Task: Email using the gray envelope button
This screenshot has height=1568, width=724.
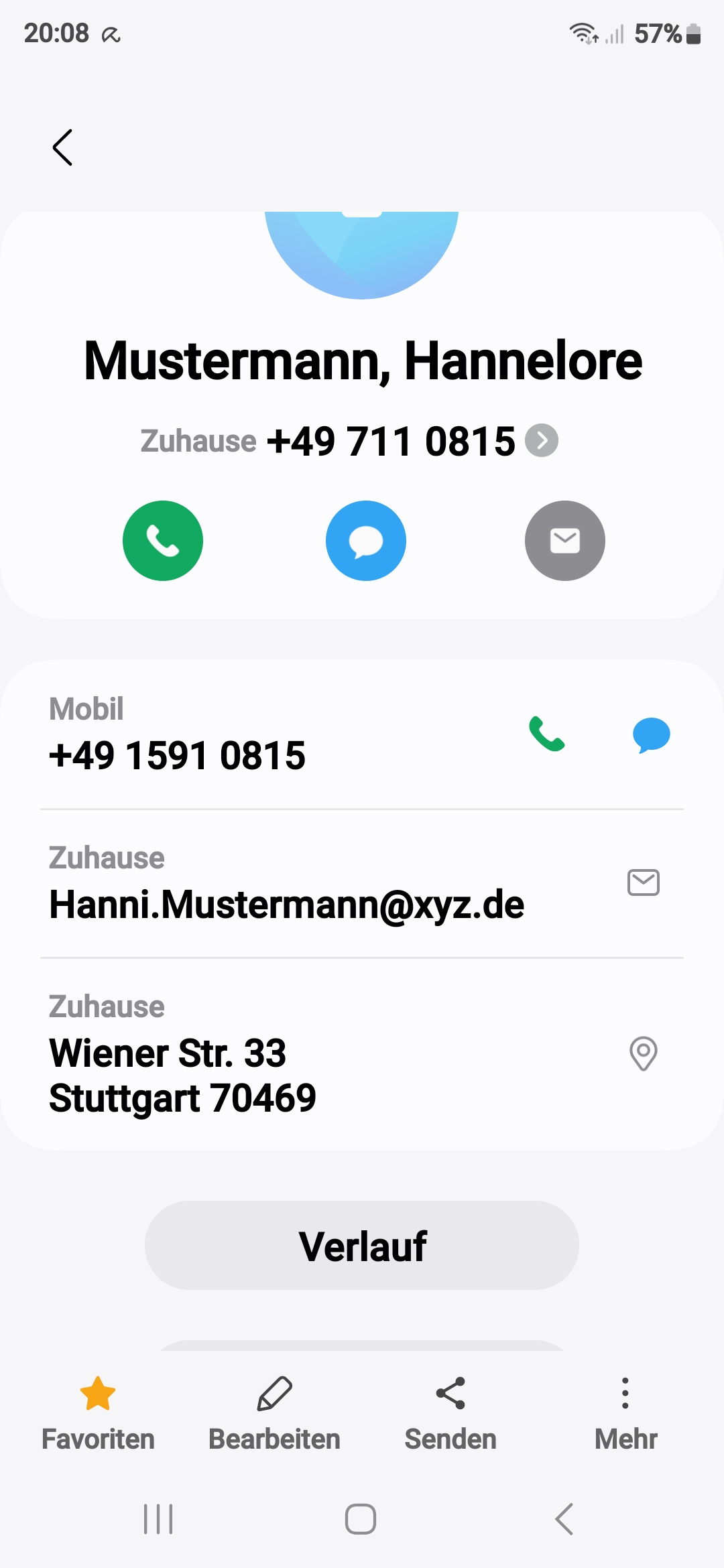Action: pyautogui.click(x=564, y=541)
